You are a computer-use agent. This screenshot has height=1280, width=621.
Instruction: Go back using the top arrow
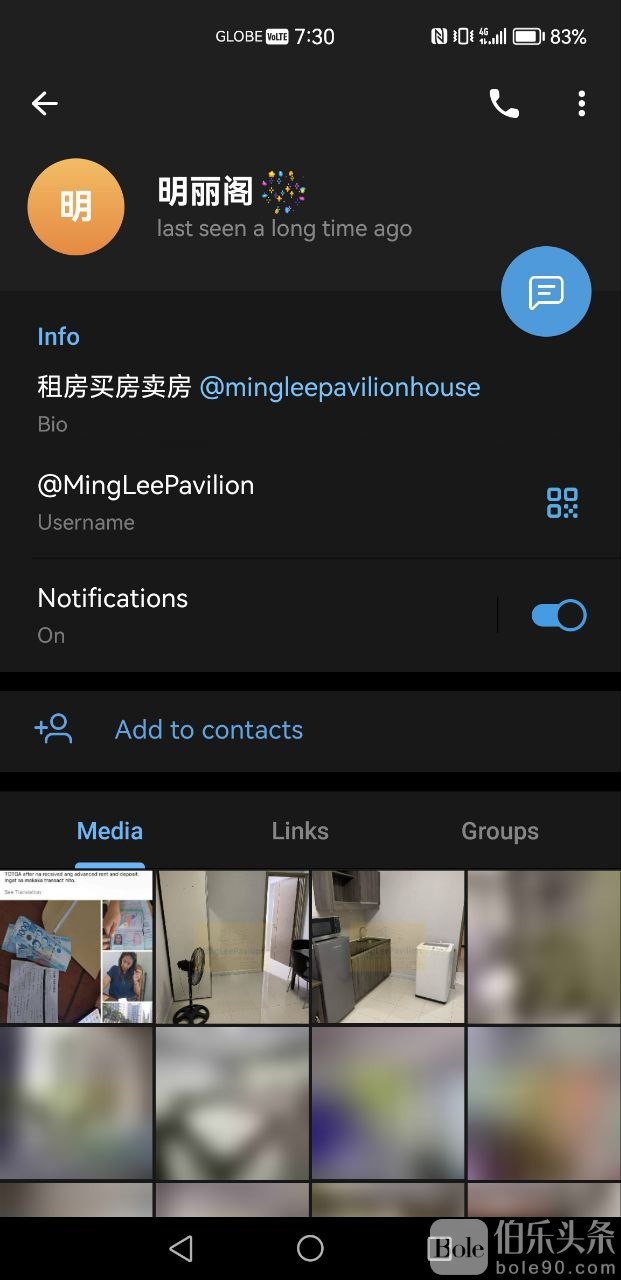[x=44, y=103]
